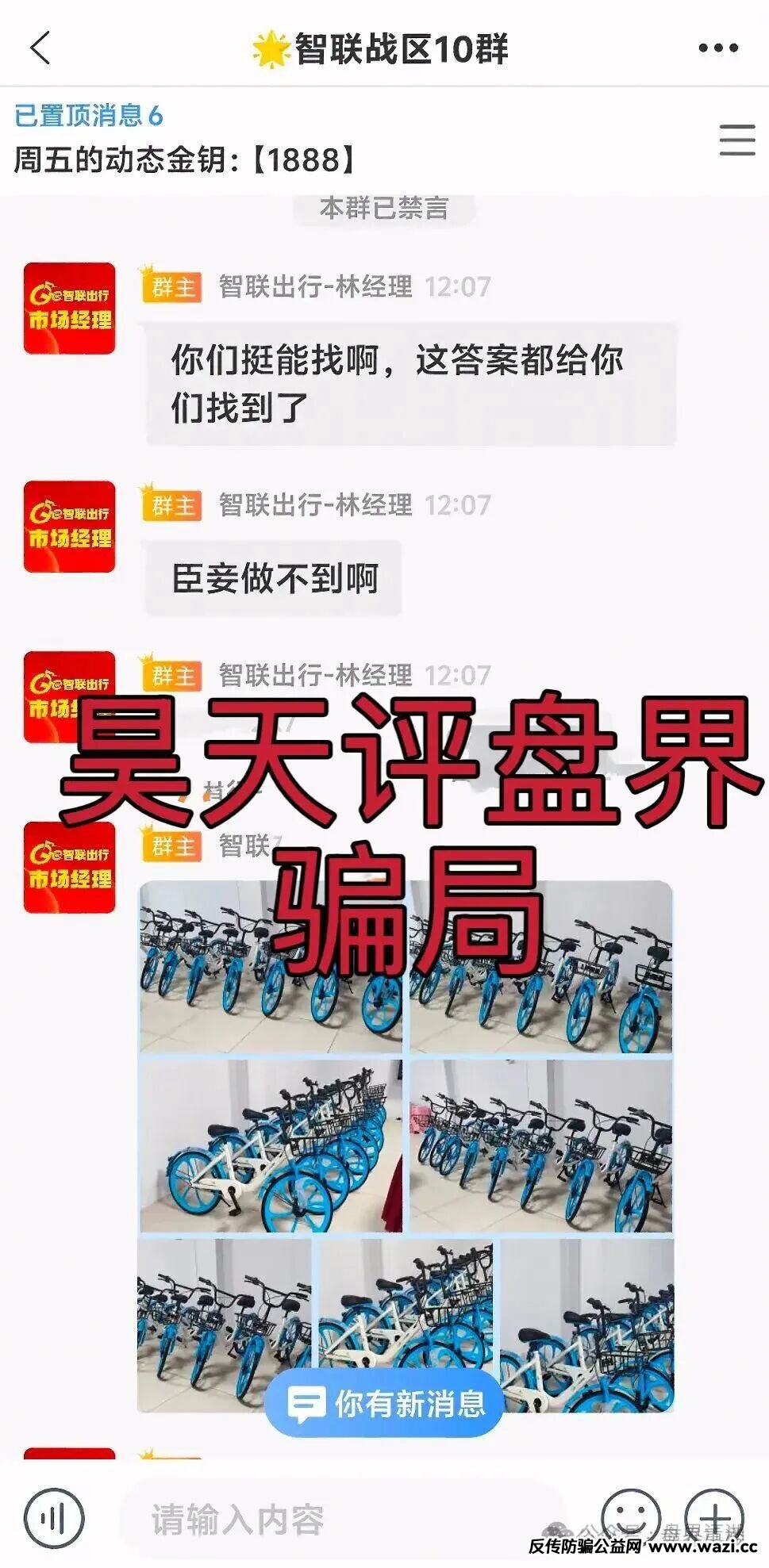Jump to new messages via 你有新消息 button
The width and height of the screenshot is (769, 1568).
pyautogui.click(x=386, y=1405)
